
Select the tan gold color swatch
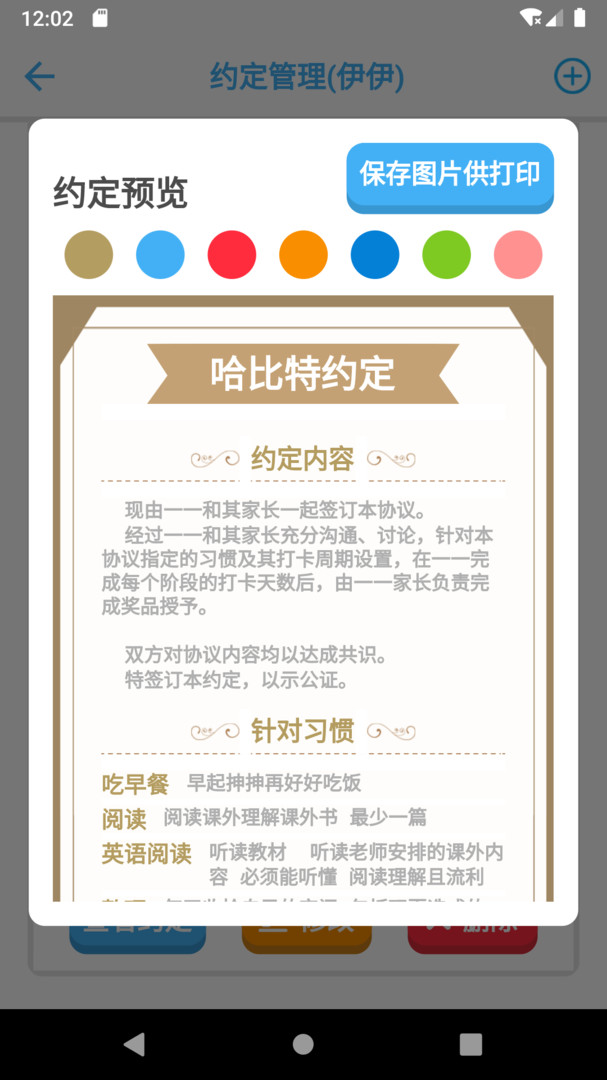[x=89, y=255]
